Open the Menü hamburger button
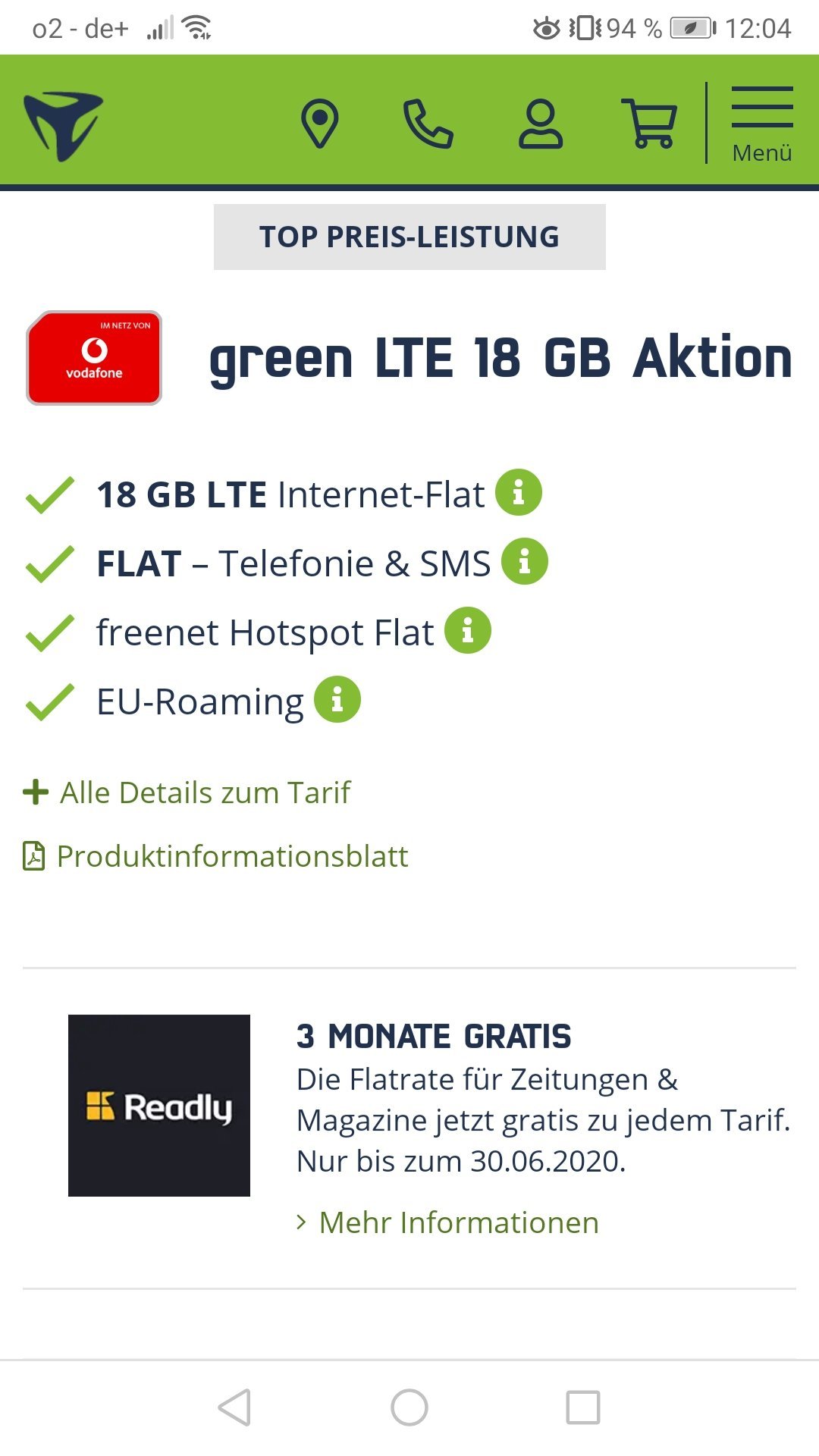This screenshot has width=819, height=1456. tap(762, 124)
